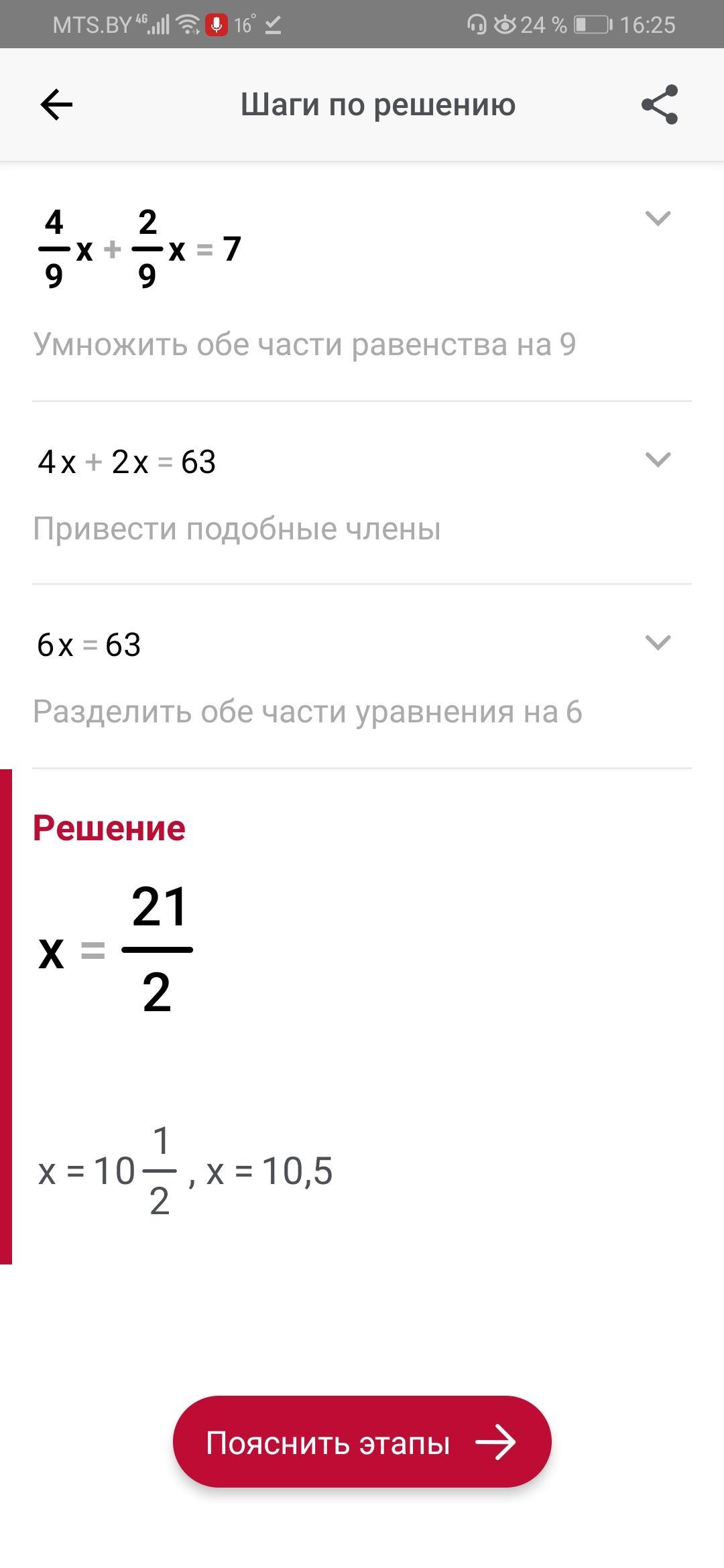Expand the 6x = 63 step
Screen dimensions: 724x1568
coord(657,643)
